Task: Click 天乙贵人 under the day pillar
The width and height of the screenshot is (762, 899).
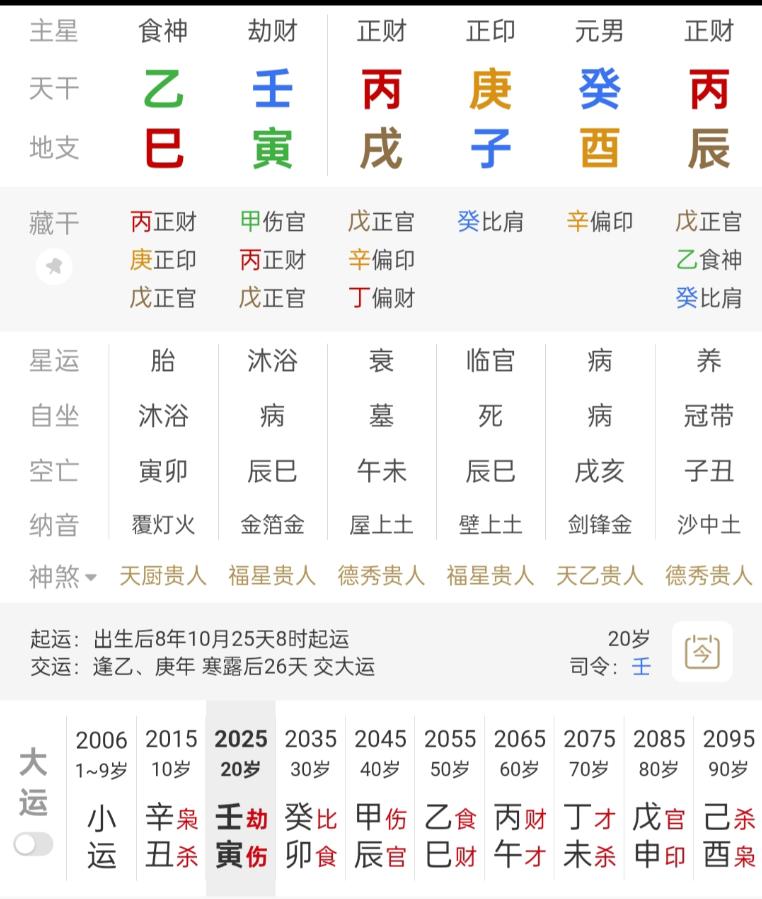Action: 599,576
